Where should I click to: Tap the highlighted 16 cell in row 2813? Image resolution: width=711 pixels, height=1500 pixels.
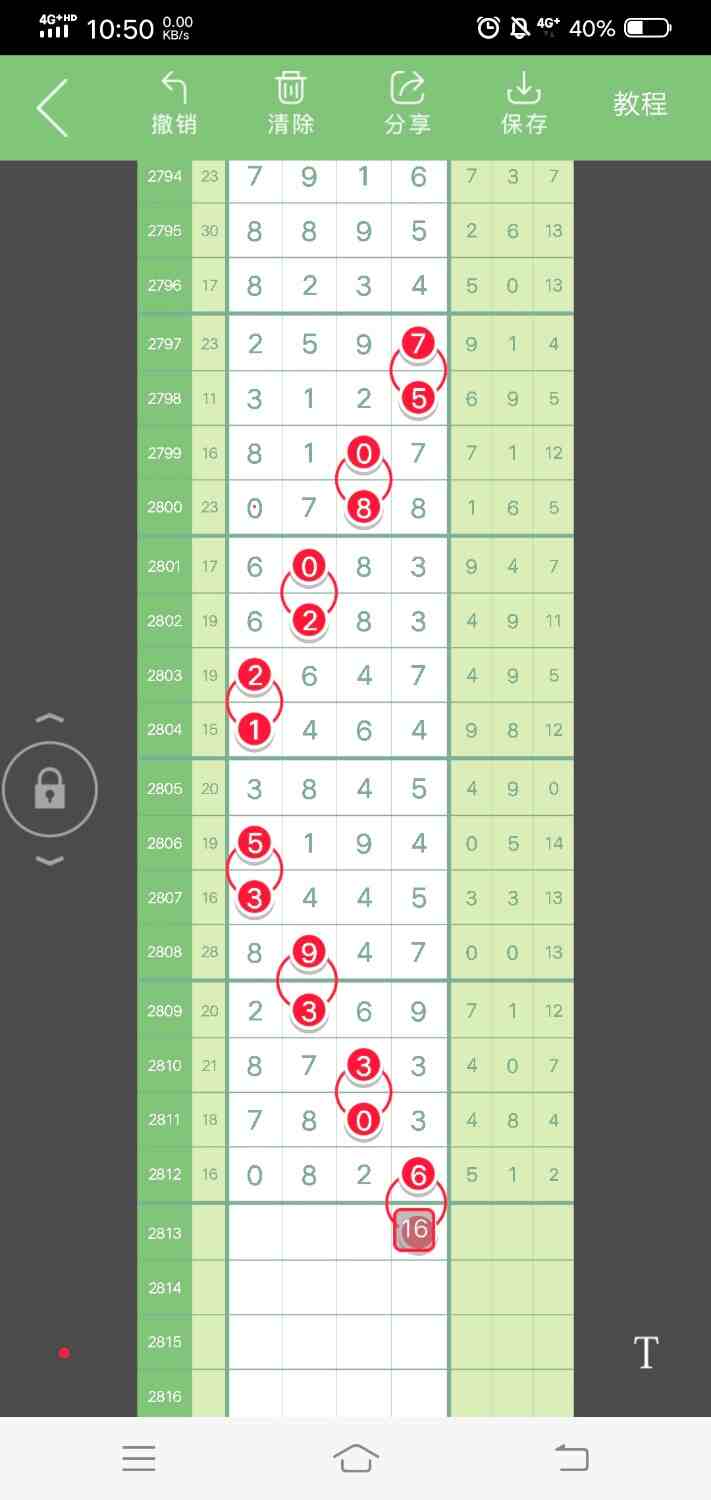tap(414, 1231)
